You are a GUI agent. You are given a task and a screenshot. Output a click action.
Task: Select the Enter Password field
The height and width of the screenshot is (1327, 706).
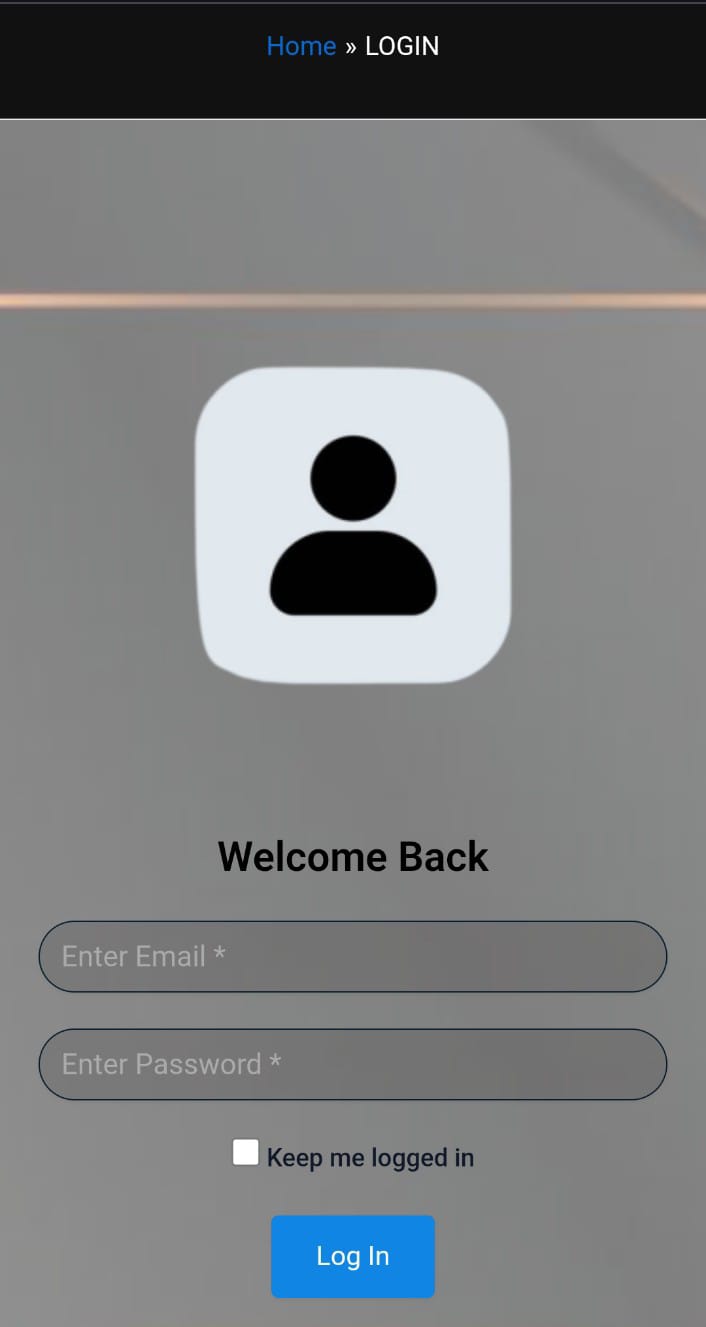(352, 1064)
